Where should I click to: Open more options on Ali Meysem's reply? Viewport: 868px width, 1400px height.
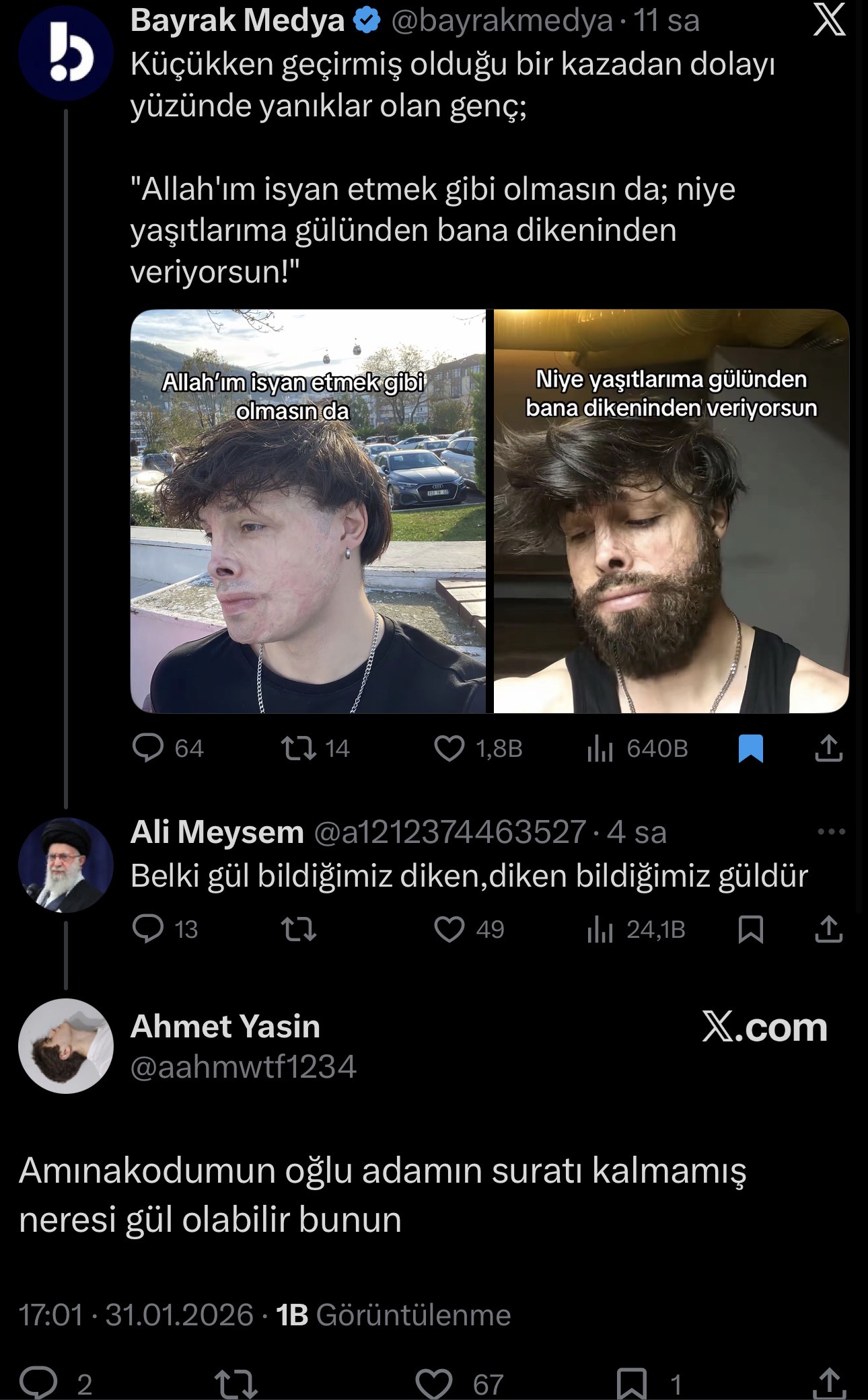(x=831, y=832)
